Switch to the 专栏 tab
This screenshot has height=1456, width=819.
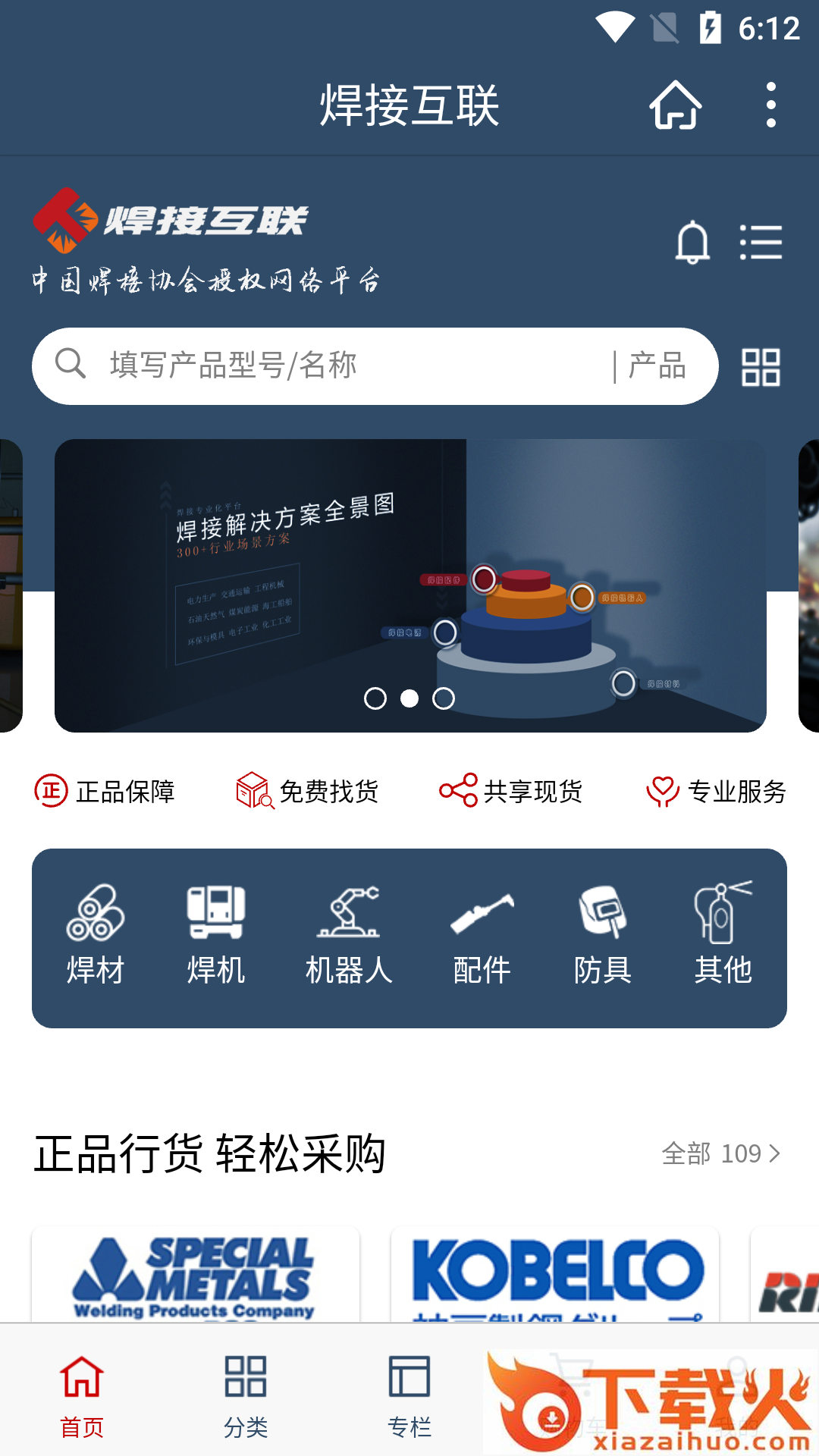[409, 1397]
